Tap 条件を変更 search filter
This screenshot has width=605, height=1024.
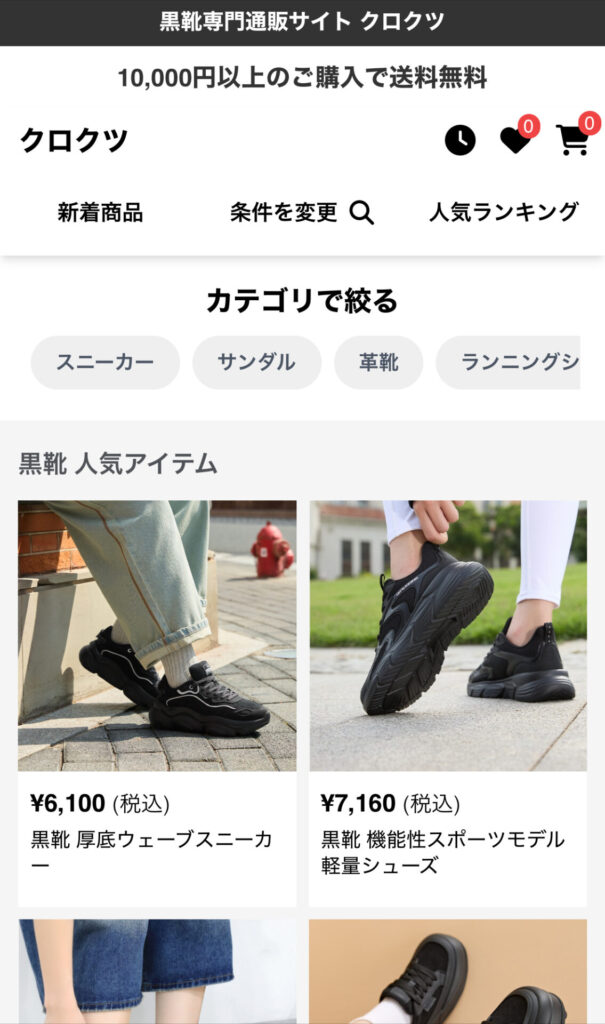(301, 212)
